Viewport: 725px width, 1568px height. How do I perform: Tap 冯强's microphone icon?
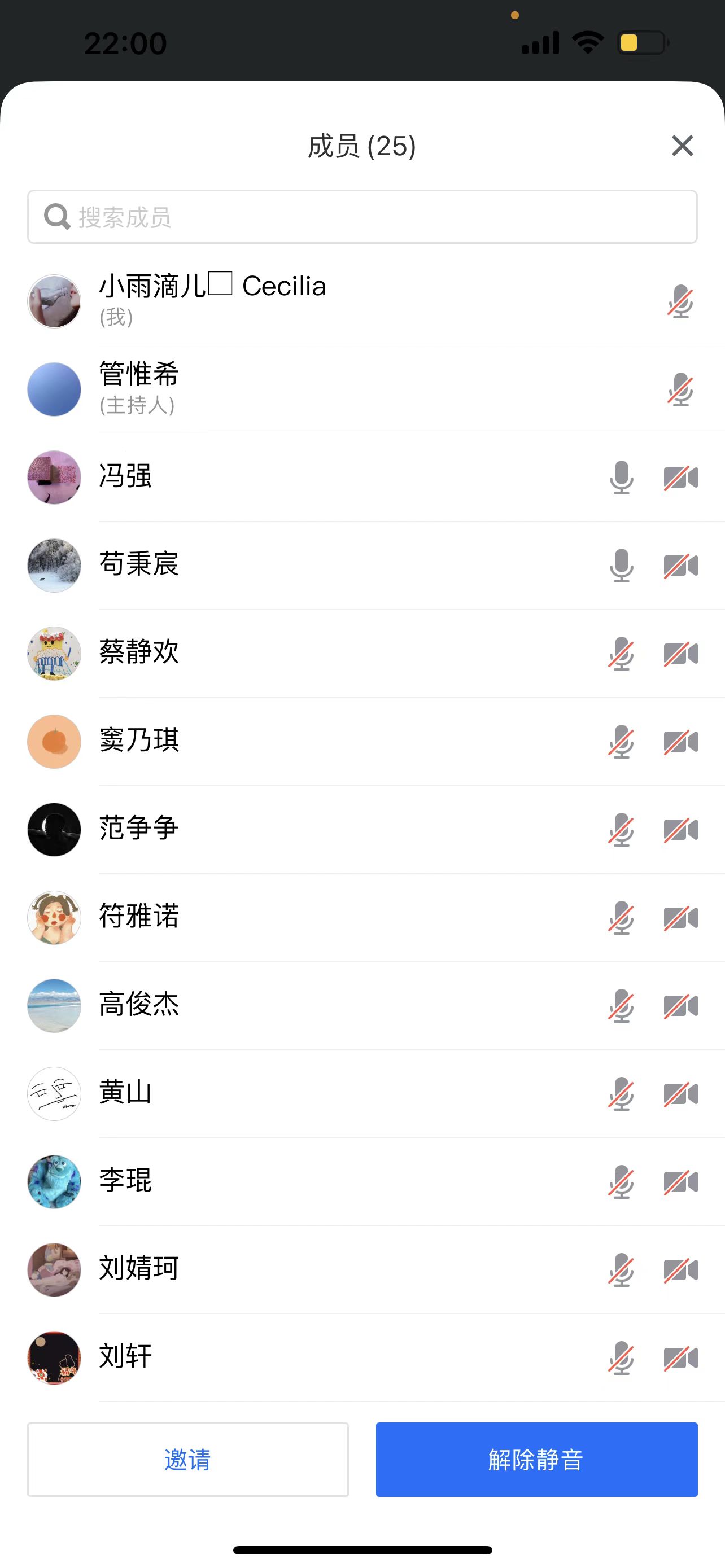[621, 477]
